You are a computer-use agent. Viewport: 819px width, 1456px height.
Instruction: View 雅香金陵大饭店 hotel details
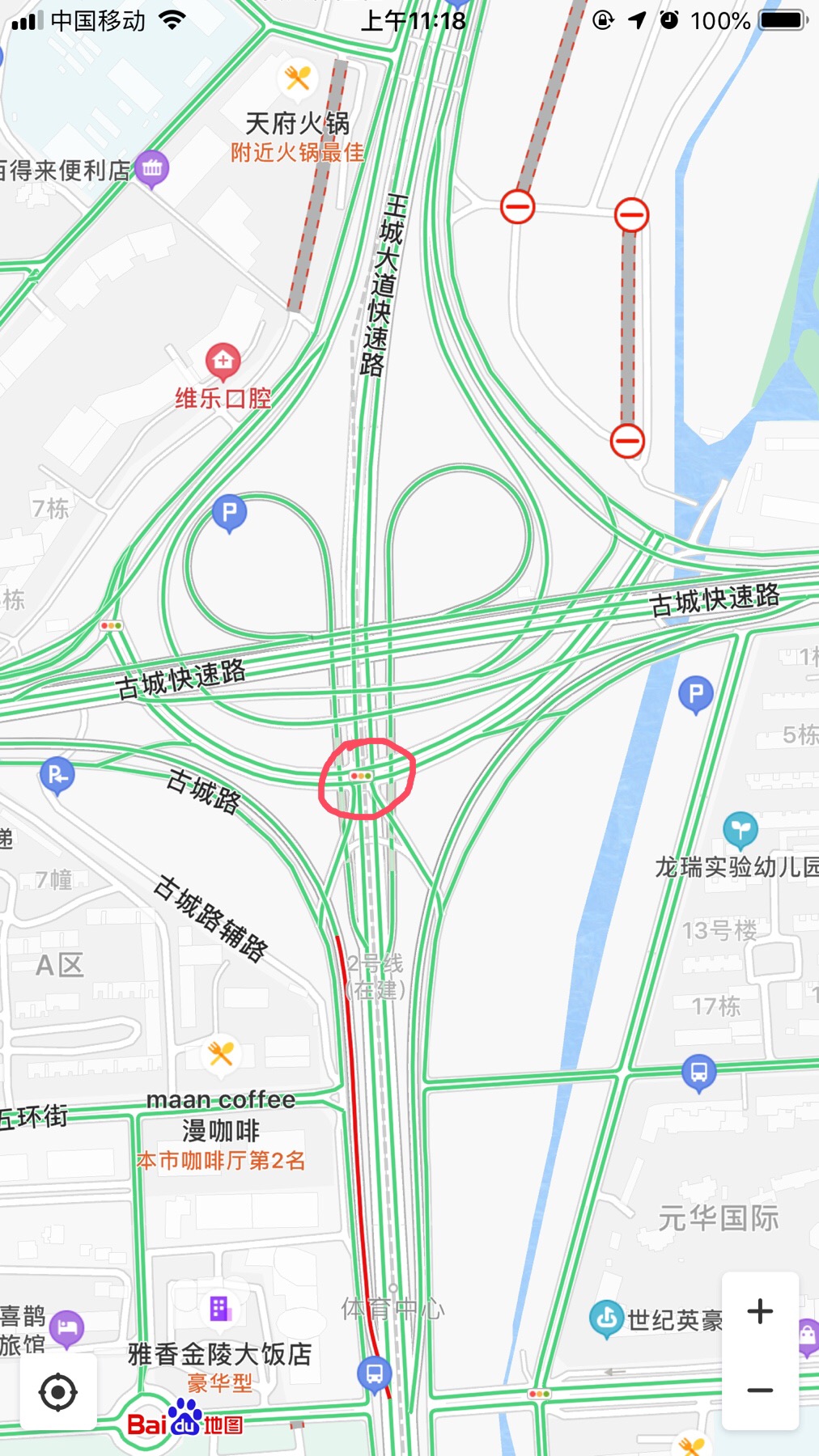pos(220,1308)
